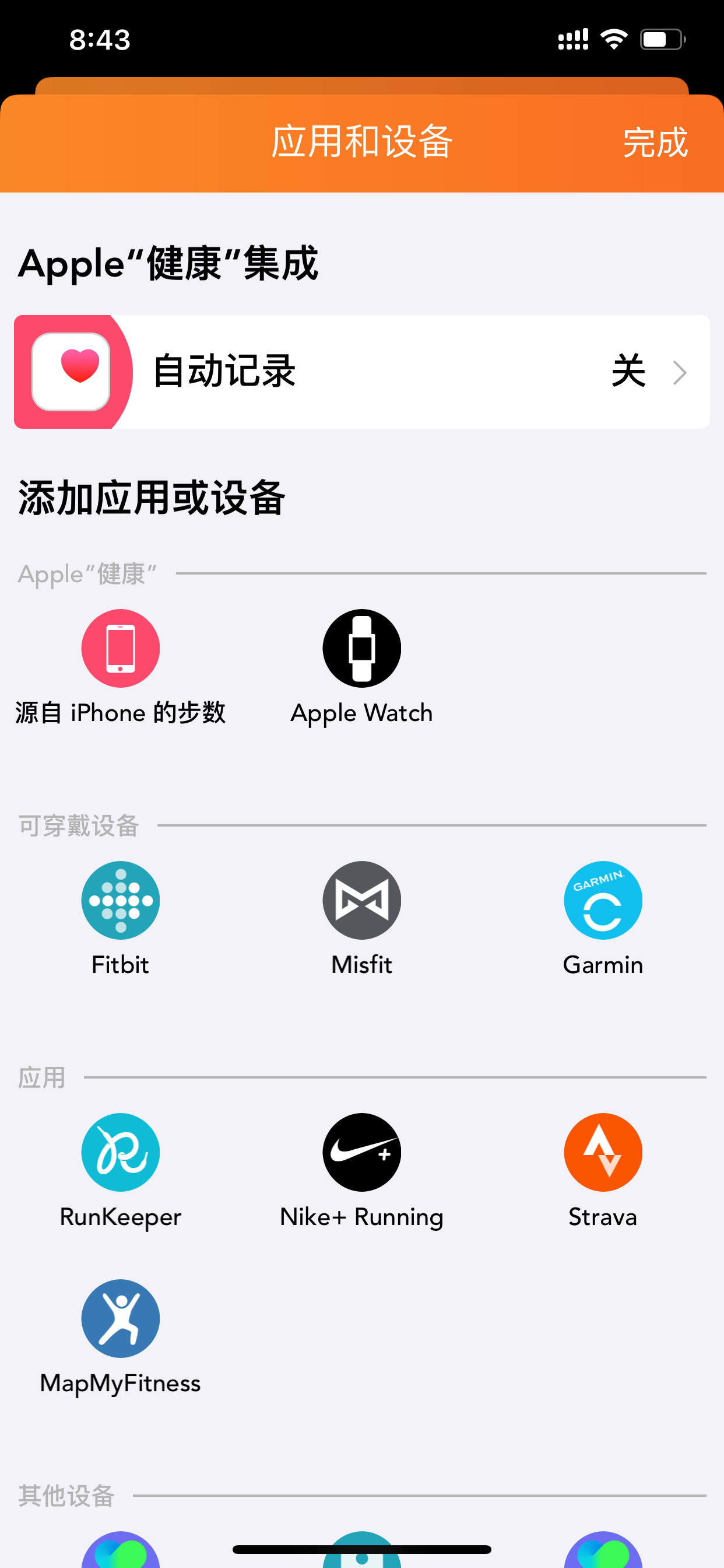Choose the Garmin device
This screenshot has height=1568, width=724.
pos(603,919)
